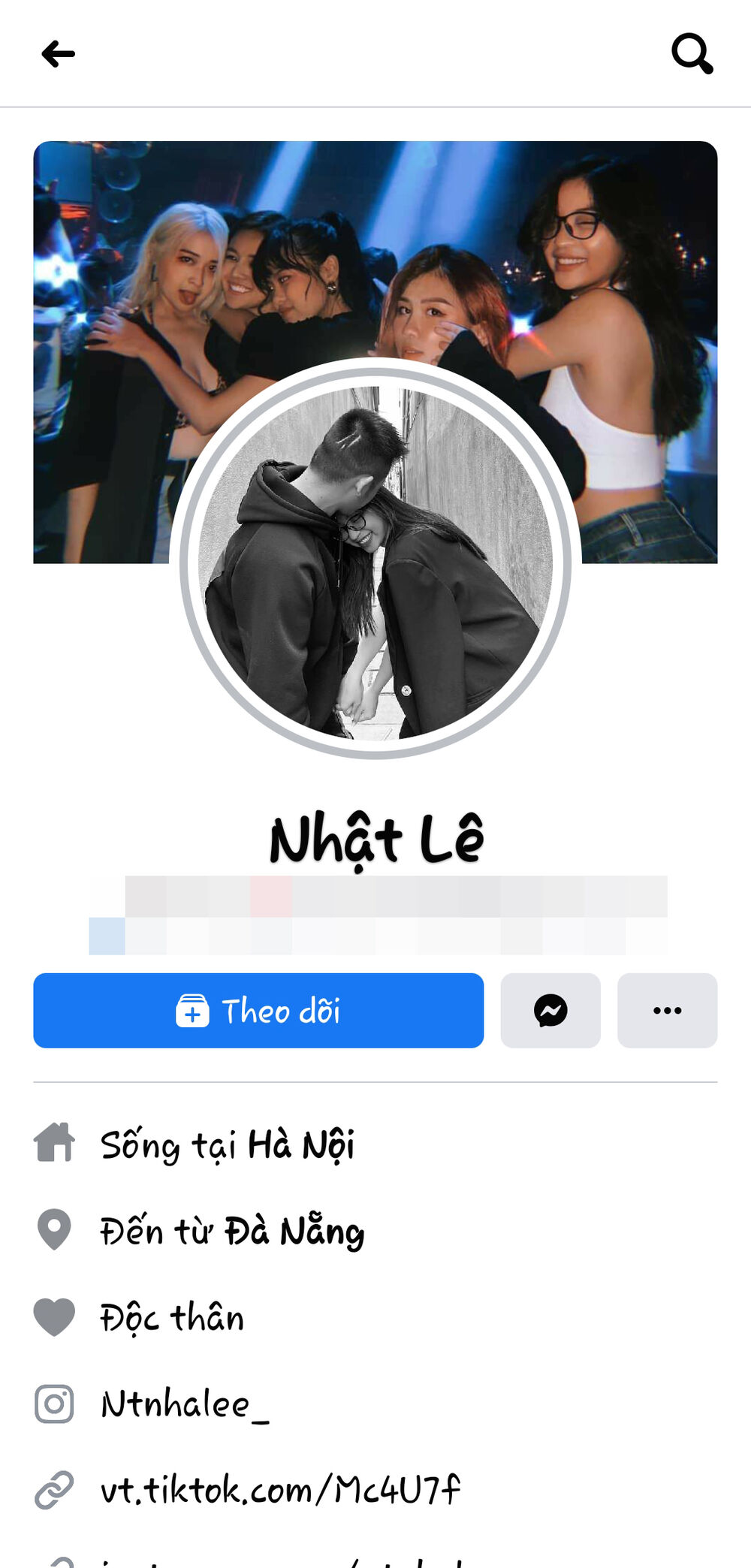The width and height of the screenshot is (751, 1568).
Task: Open Instagram handle Ntnhalee_
Action: point(185,1404)
